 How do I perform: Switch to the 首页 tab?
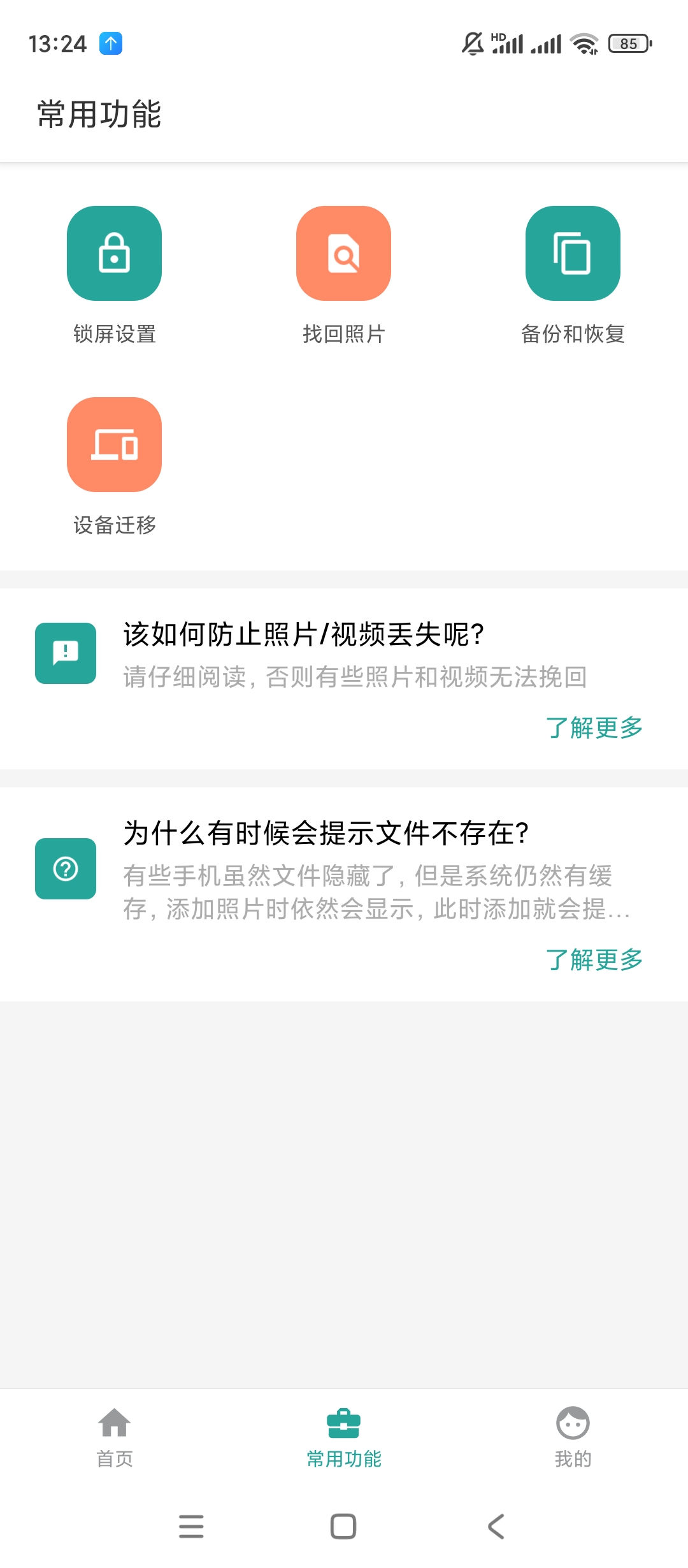115,1438
